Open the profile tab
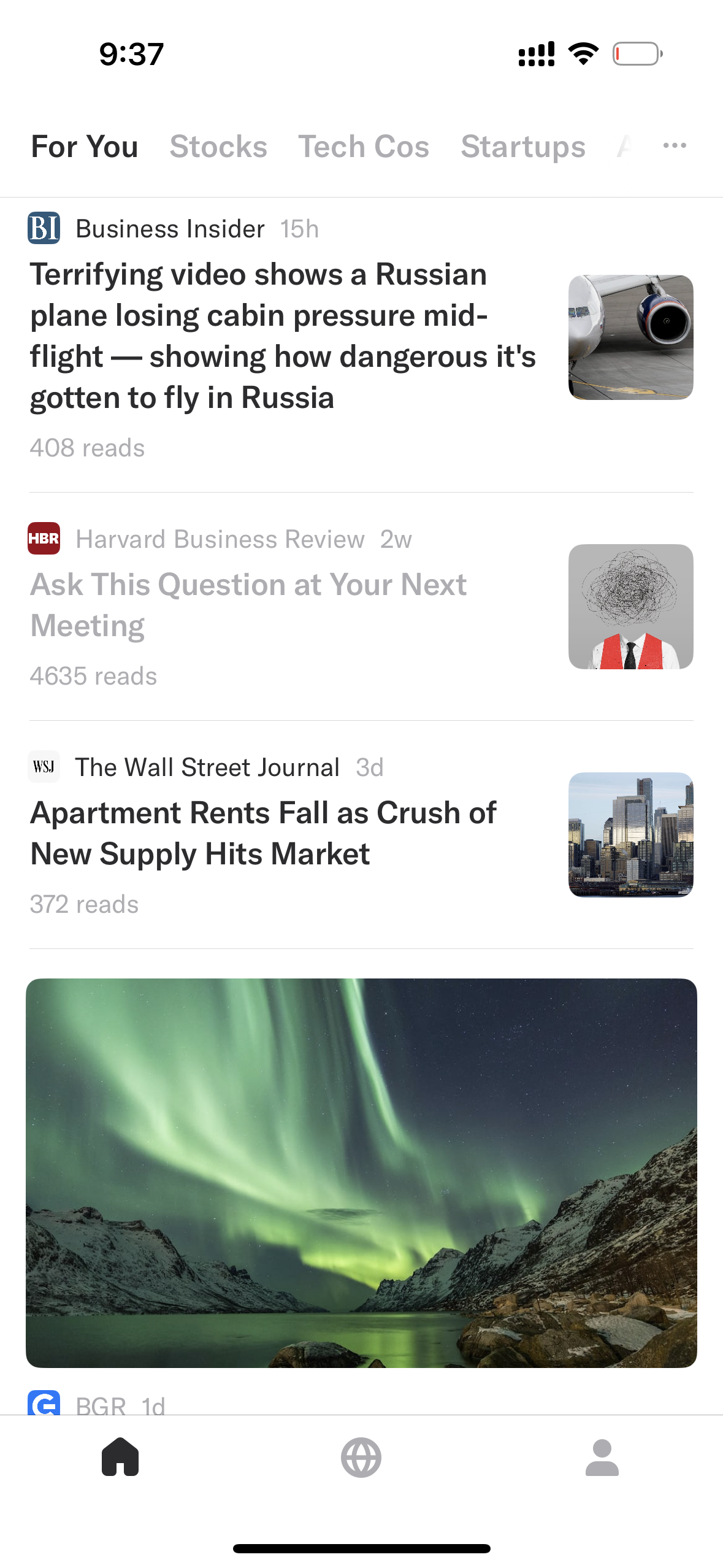The height and width of the screenshot is (1568, 723). click(x=602, y=1457)
